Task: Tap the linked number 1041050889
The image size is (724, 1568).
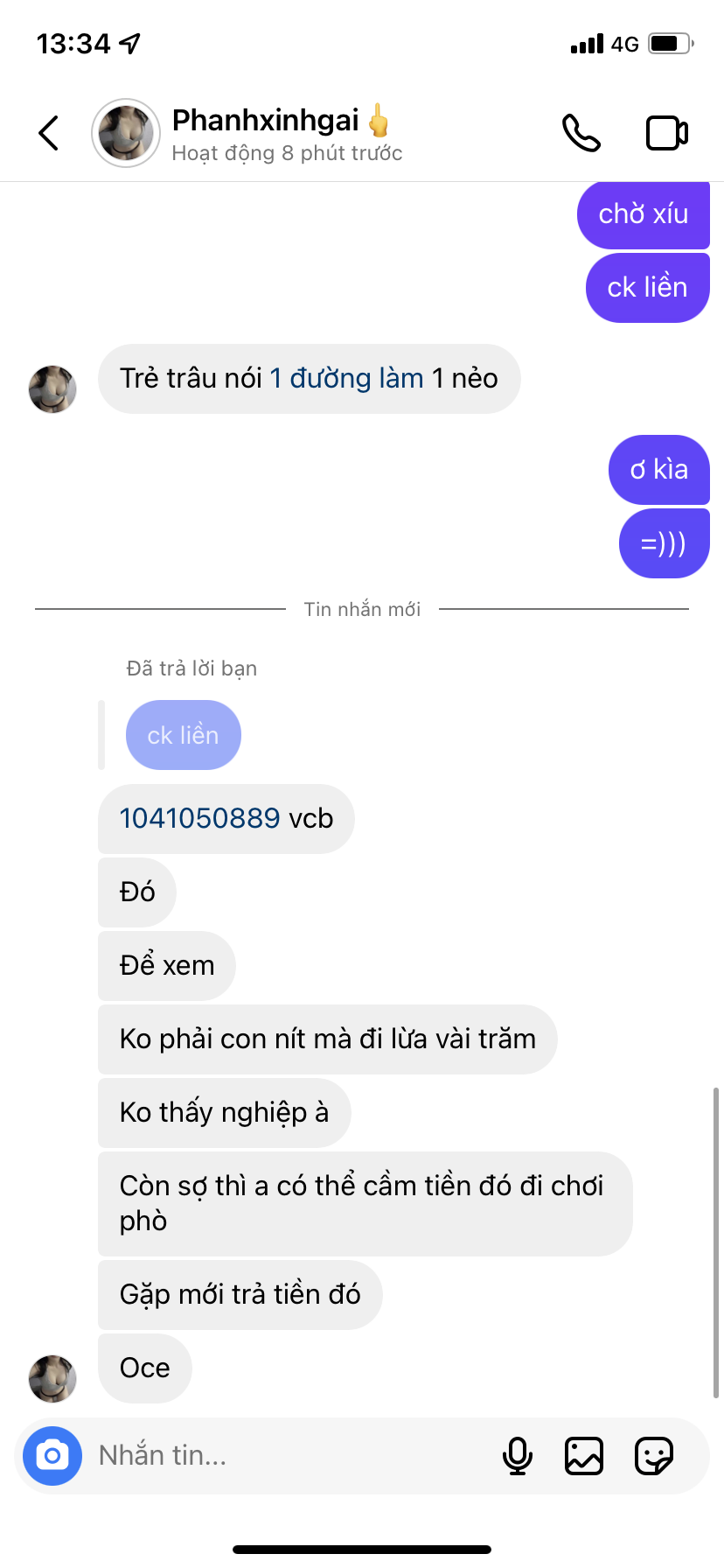Action: coord(200,819)
